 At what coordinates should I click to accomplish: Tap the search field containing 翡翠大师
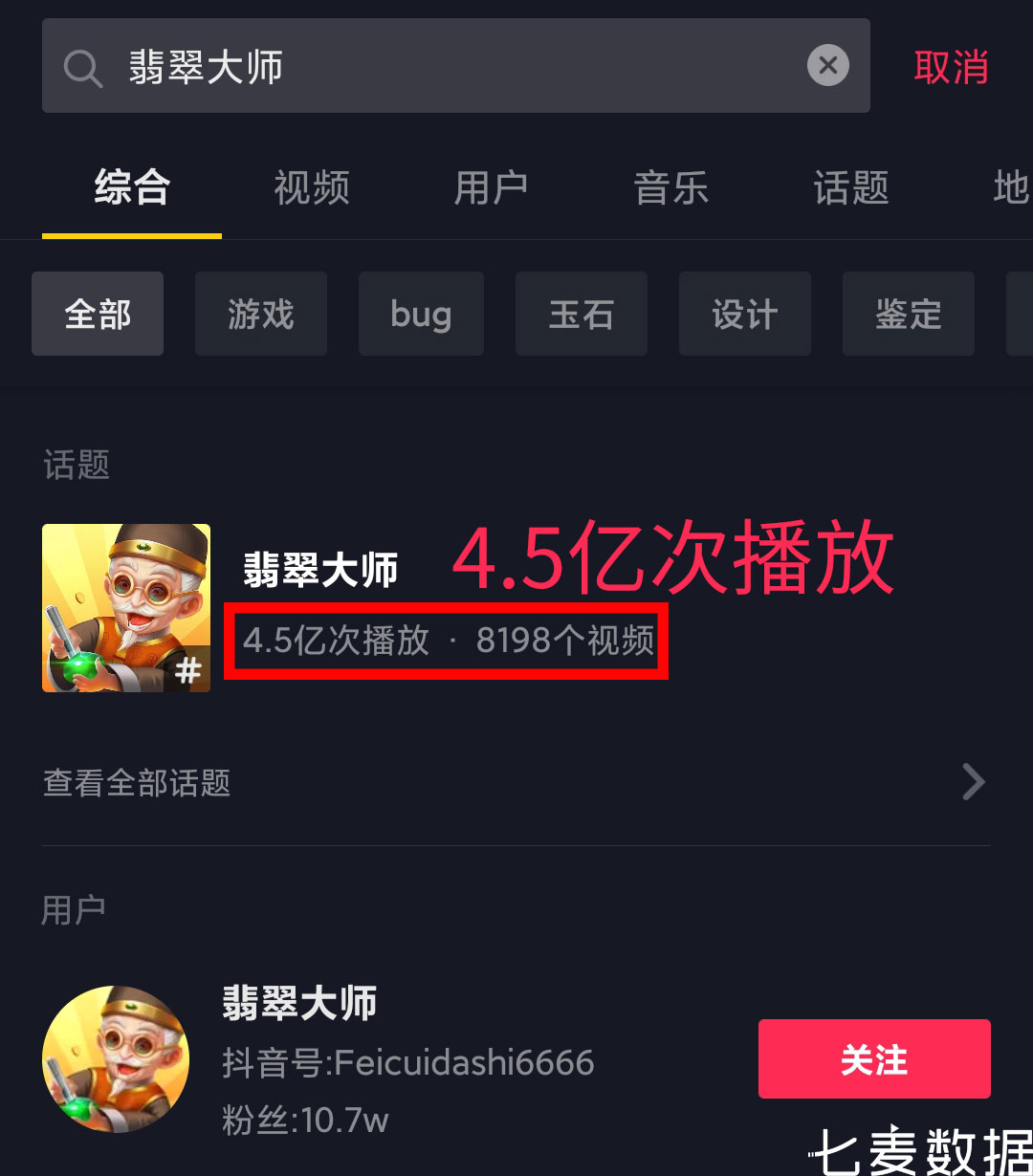[430, 67]
